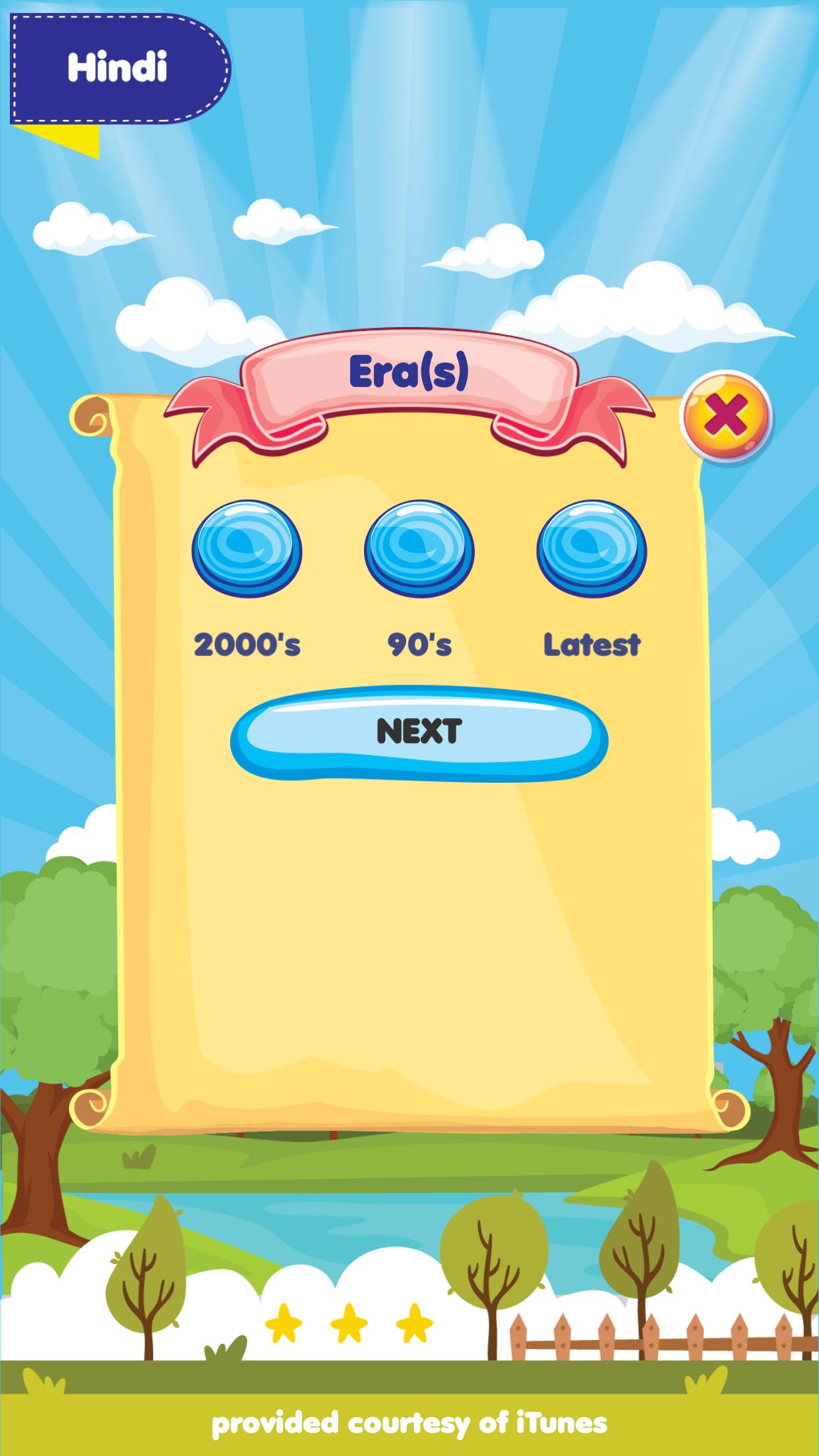Tap the NEXT button
This screenshot has height=1456, width=819.
[x=419, y=732]
